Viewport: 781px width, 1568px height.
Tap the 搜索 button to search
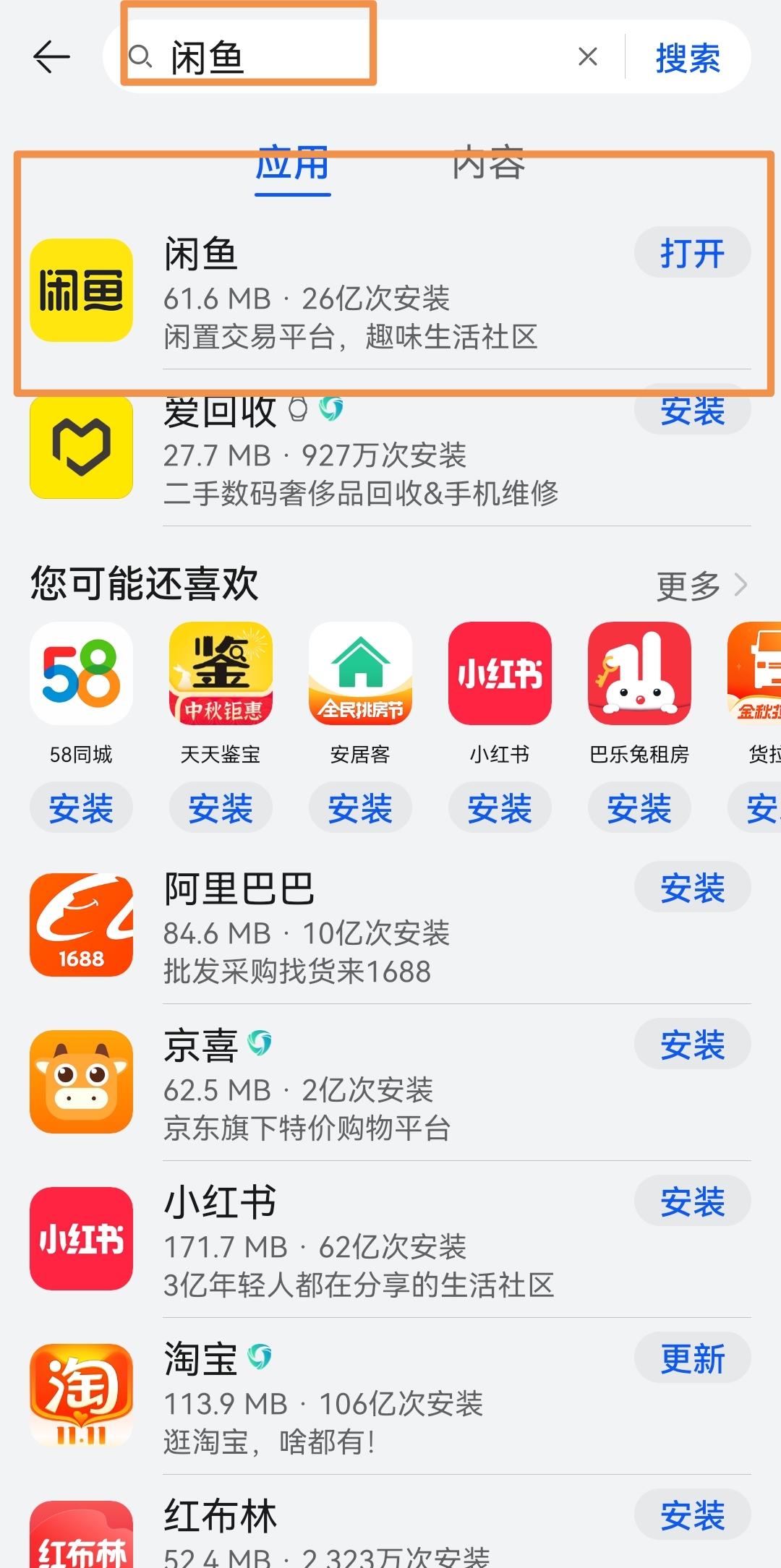coord(686,58)
